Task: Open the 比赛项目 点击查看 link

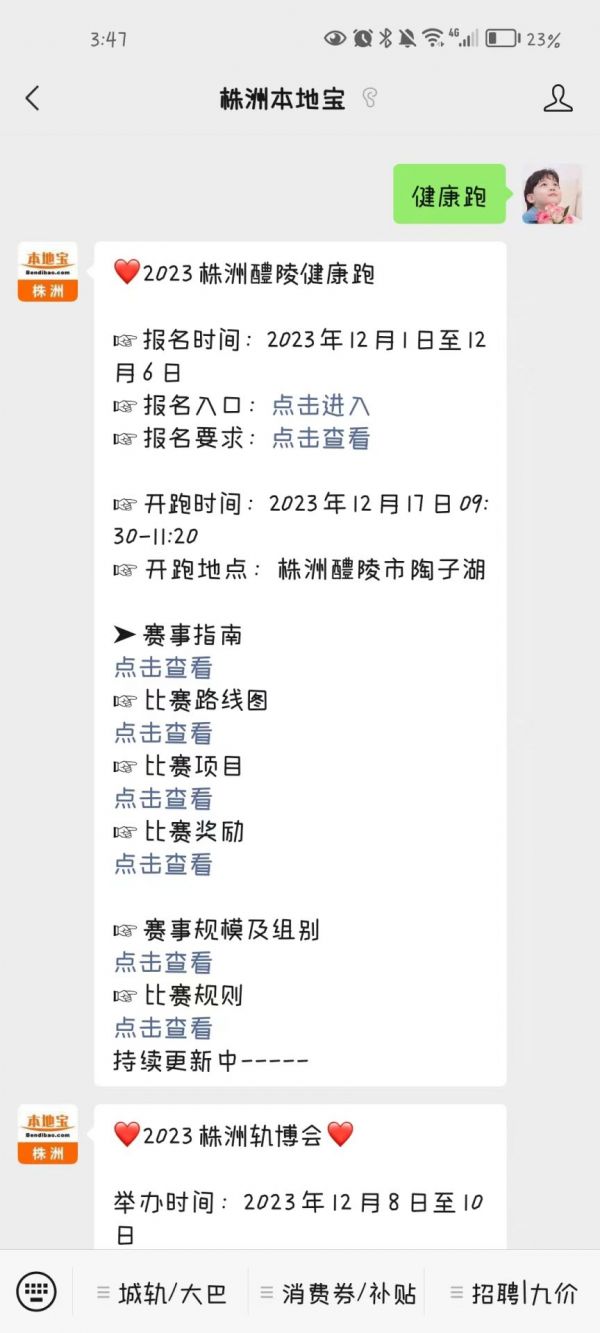Action: coord(163,798)
